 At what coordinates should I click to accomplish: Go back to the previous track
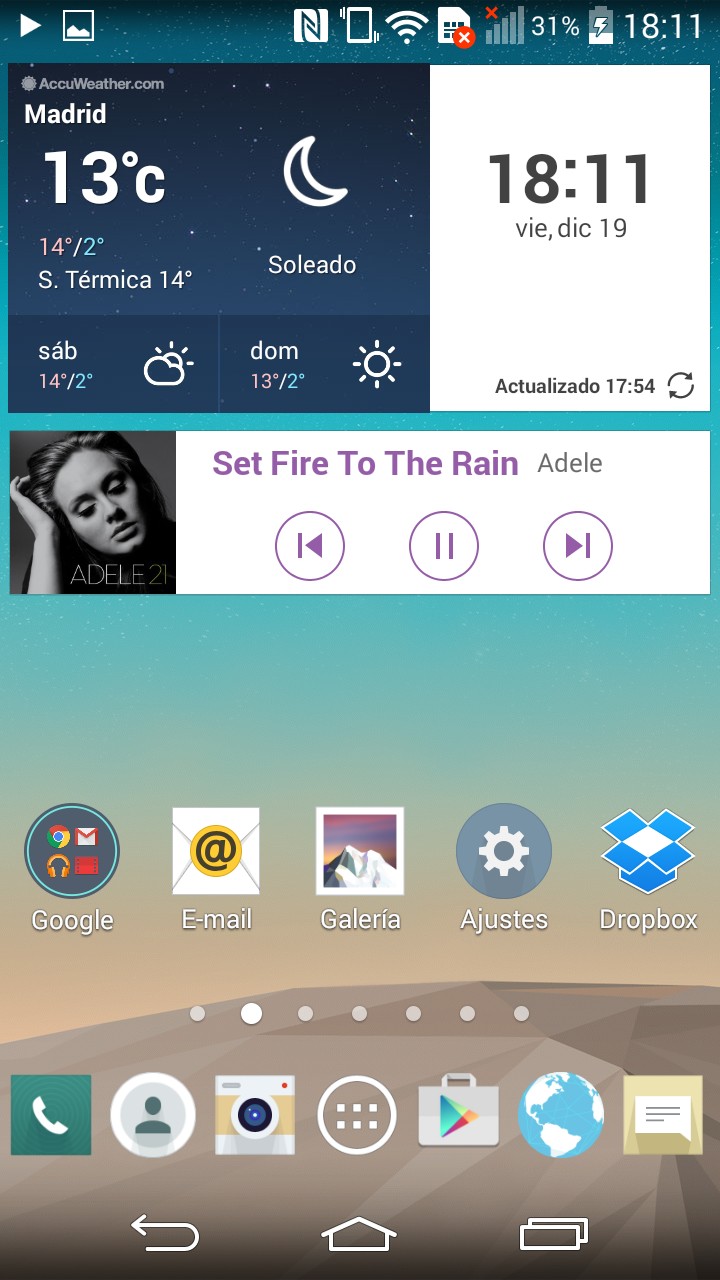tap(310, 545)
